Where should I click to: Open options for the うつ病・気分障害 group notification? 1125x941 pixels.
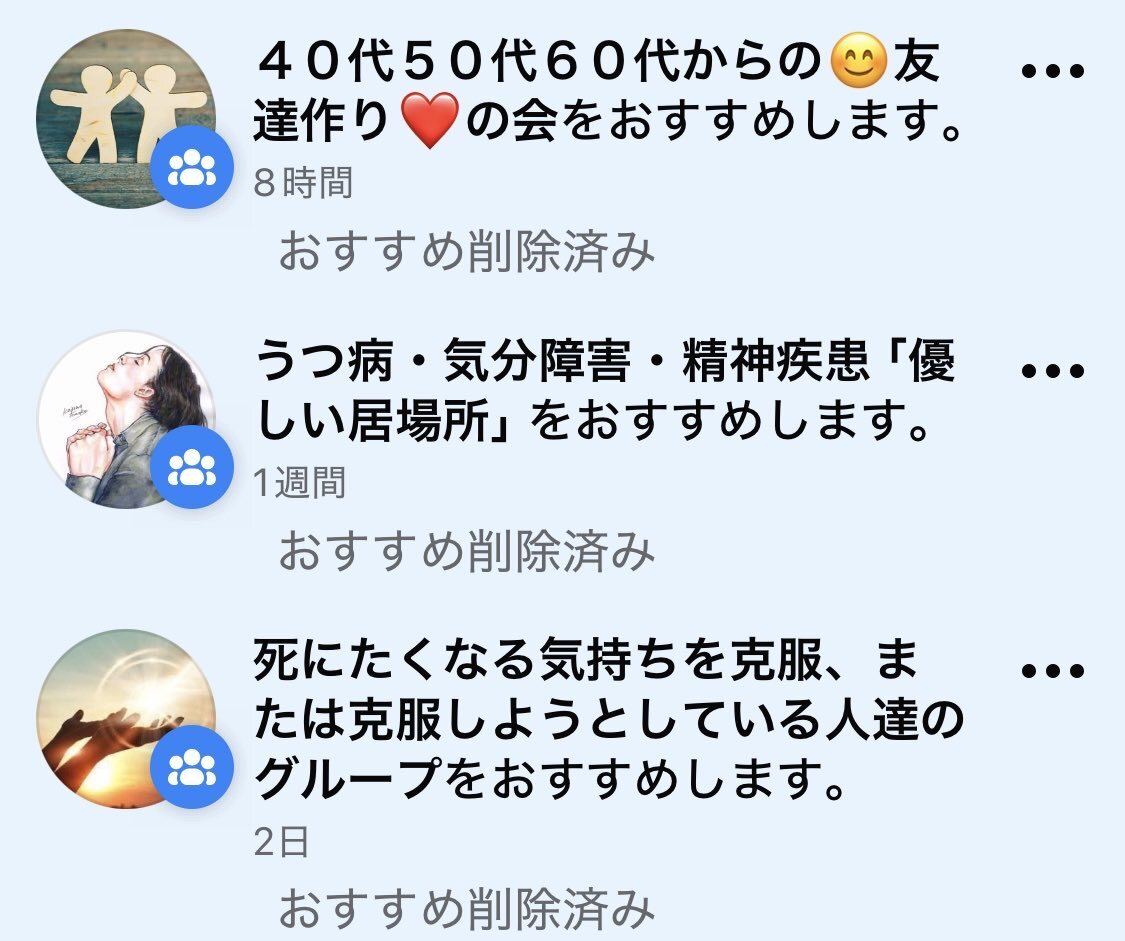pyautogui.click(x=1051, y=370)
